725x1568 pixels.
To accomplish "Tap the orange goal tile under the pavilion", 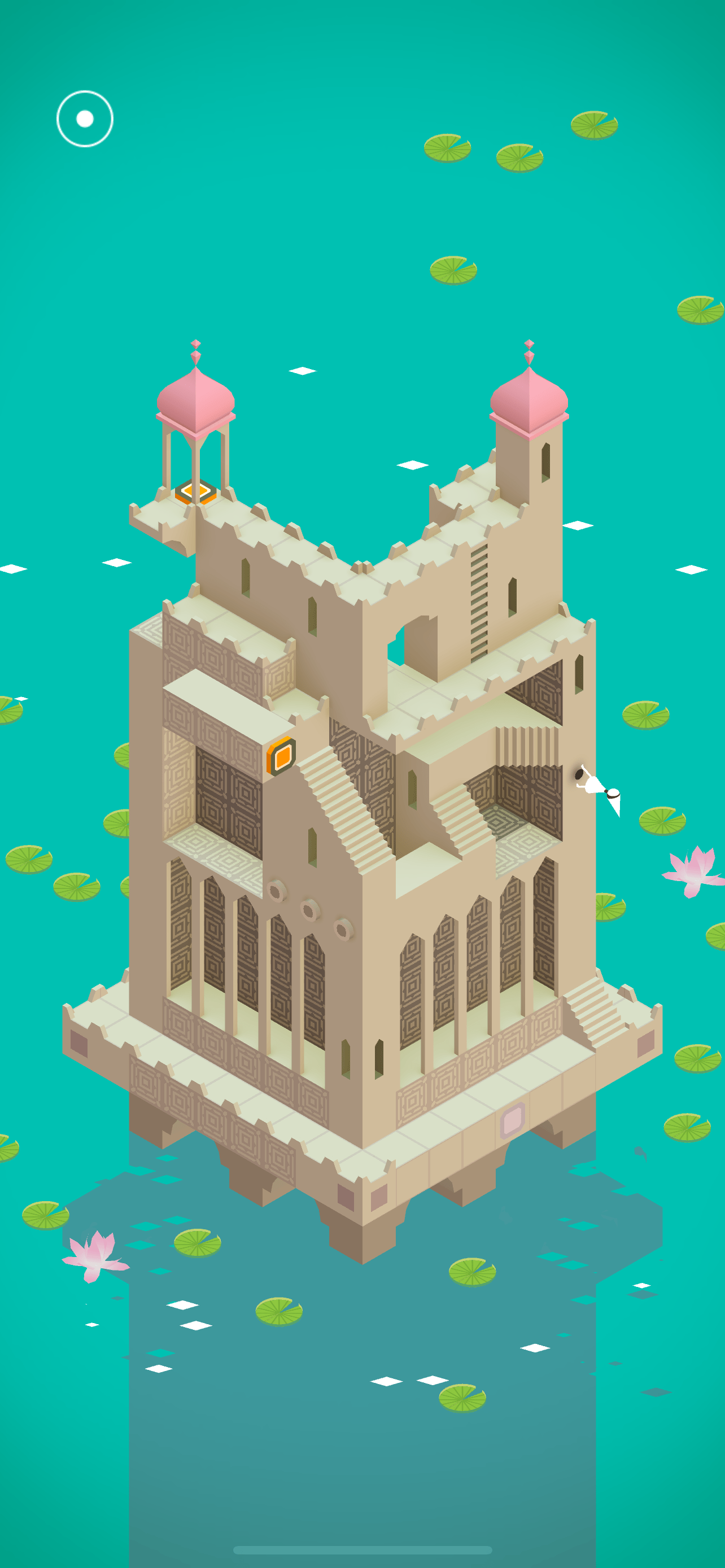I will pyautogui.click(x=195, y=490).
